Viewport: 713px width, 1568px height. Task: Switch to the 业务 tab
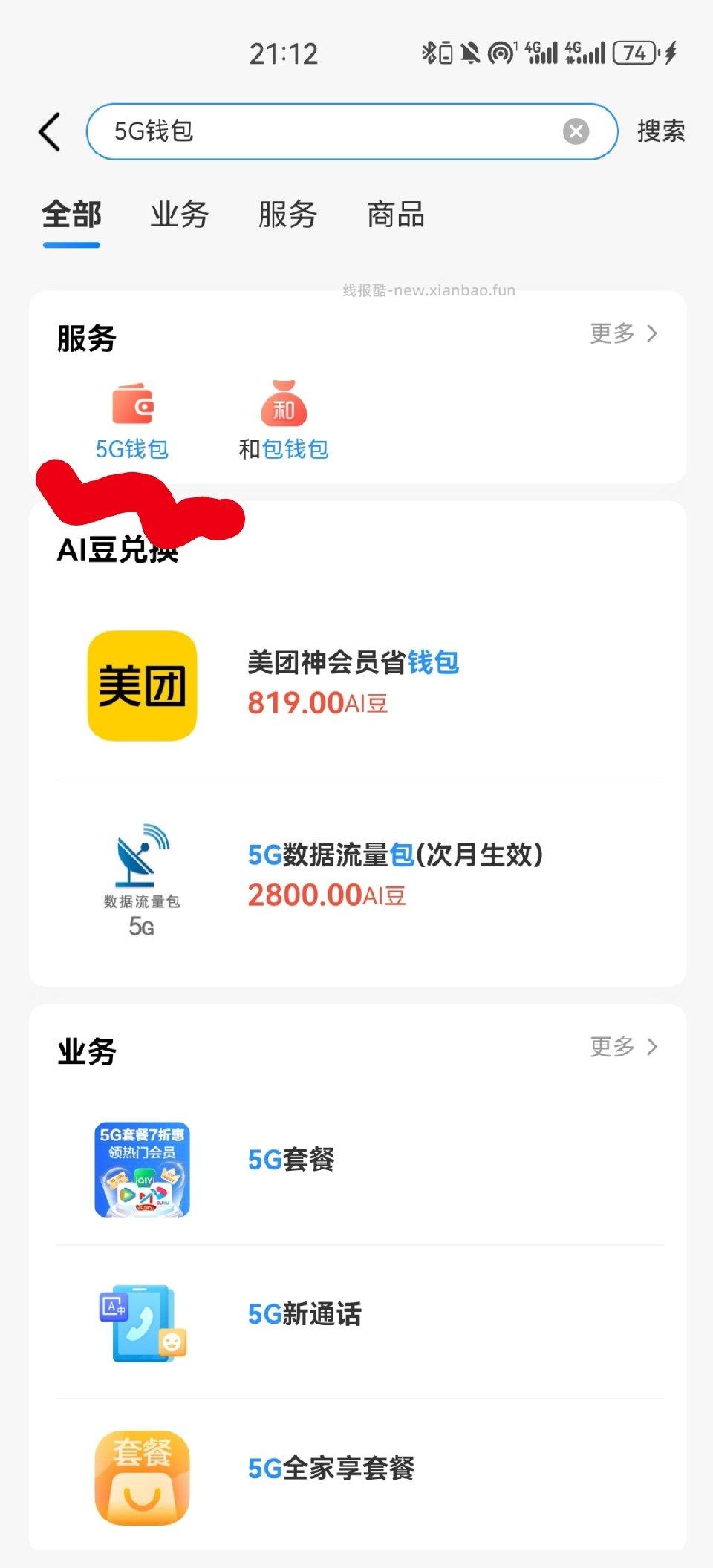[x=178, y=215]
